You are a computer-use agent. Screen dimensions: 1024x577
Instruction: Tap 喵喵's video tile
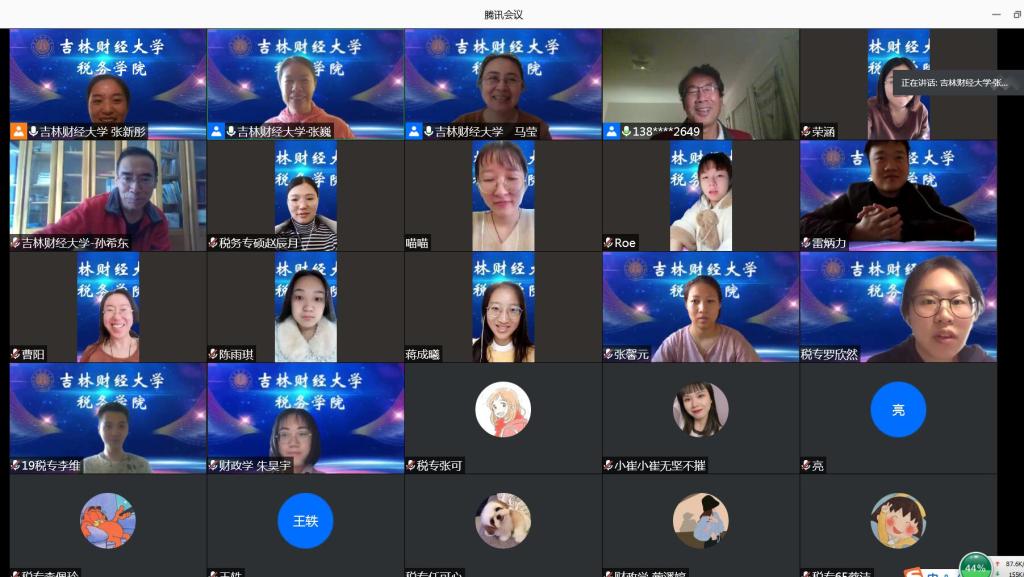point(503,195)
